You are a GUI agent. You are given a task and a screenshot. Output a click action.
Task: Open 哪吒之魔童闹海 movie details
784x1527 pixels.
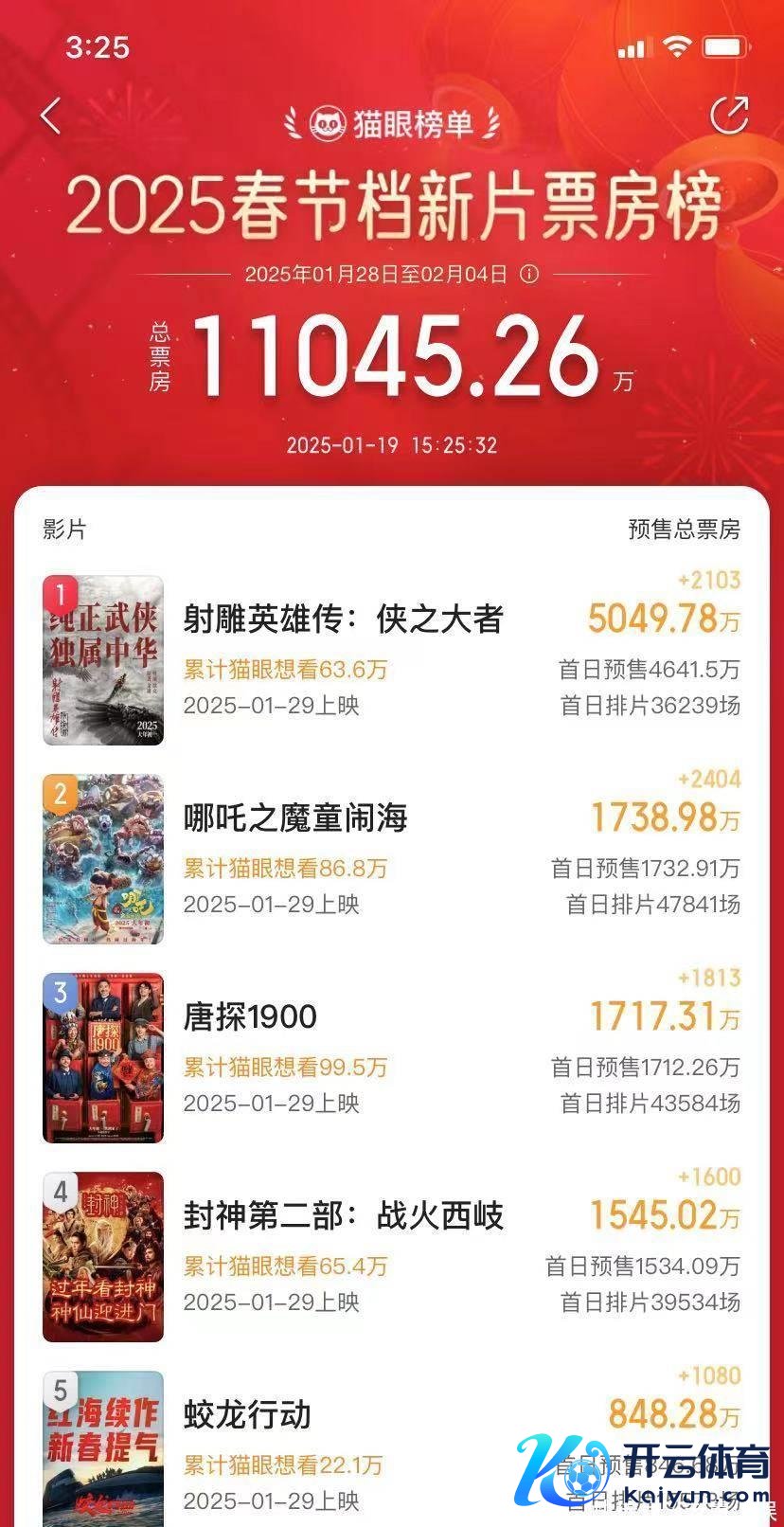click(x=295, y=818)
